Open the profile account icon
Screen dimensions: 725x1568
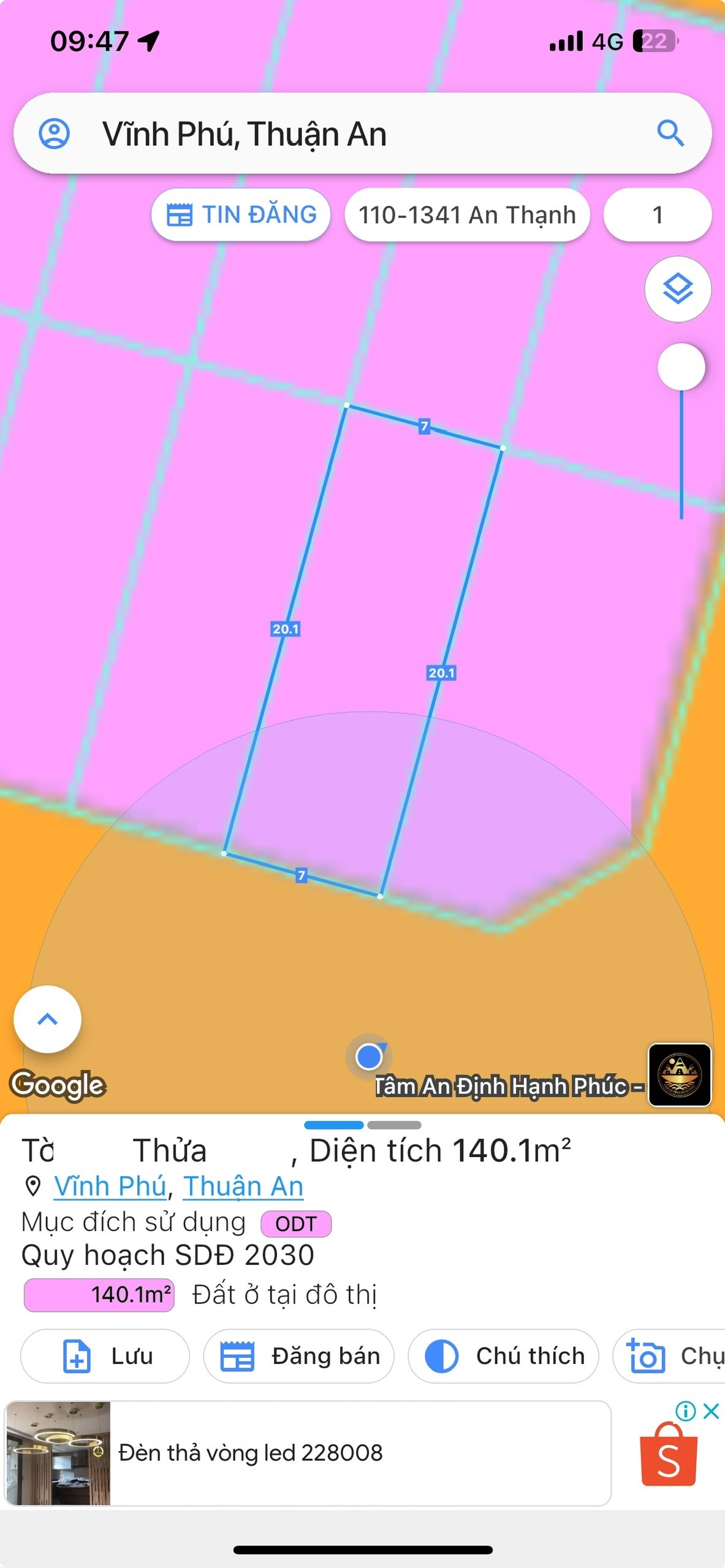click(x=54, y=134)
